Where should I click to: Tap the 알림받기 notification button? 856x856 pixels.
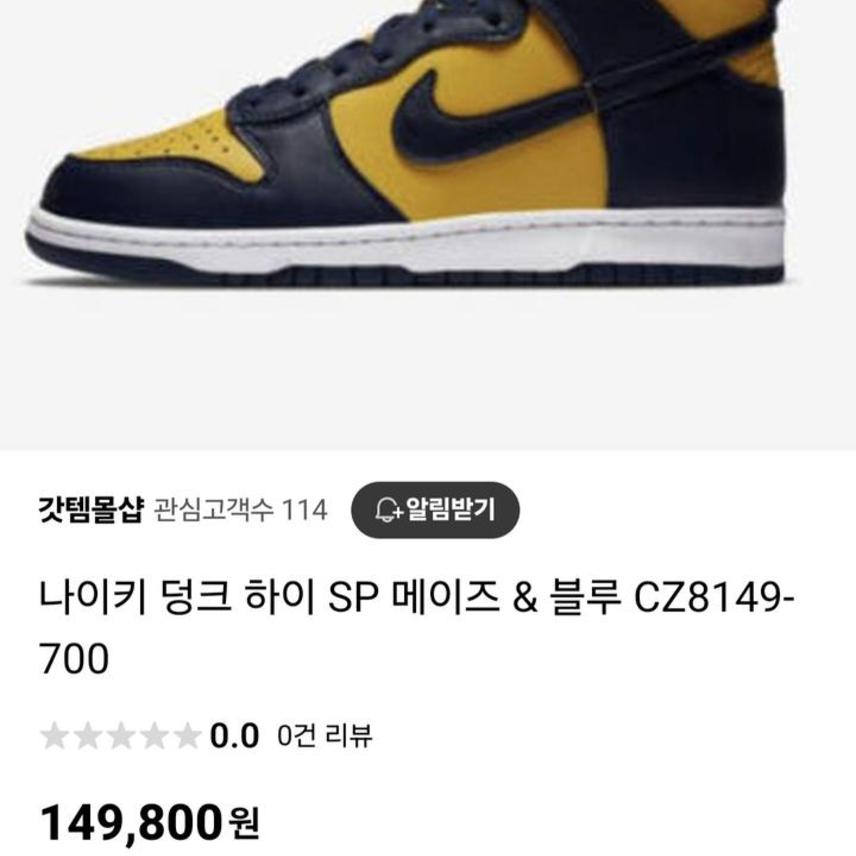(x=435, y=510)
